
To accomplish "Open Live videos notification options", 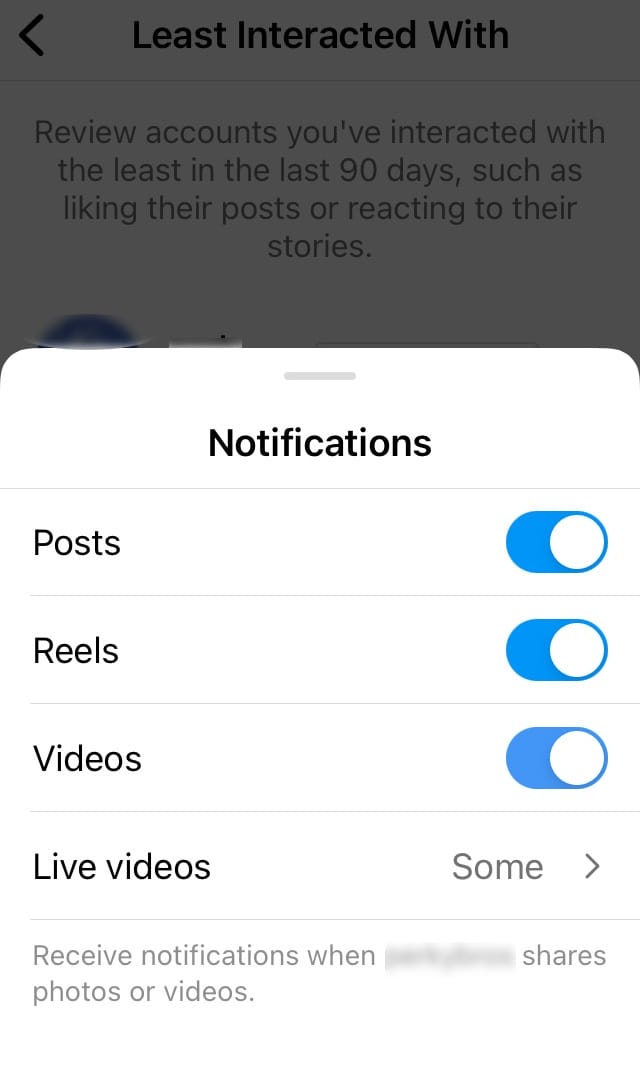I will (320, 866).
